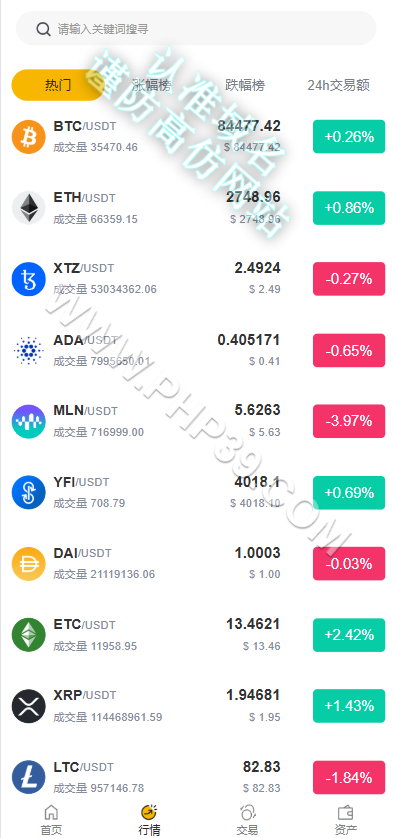The image size is (393, 838).
Task: Select the 热门 tab
Action: (58, 85)
